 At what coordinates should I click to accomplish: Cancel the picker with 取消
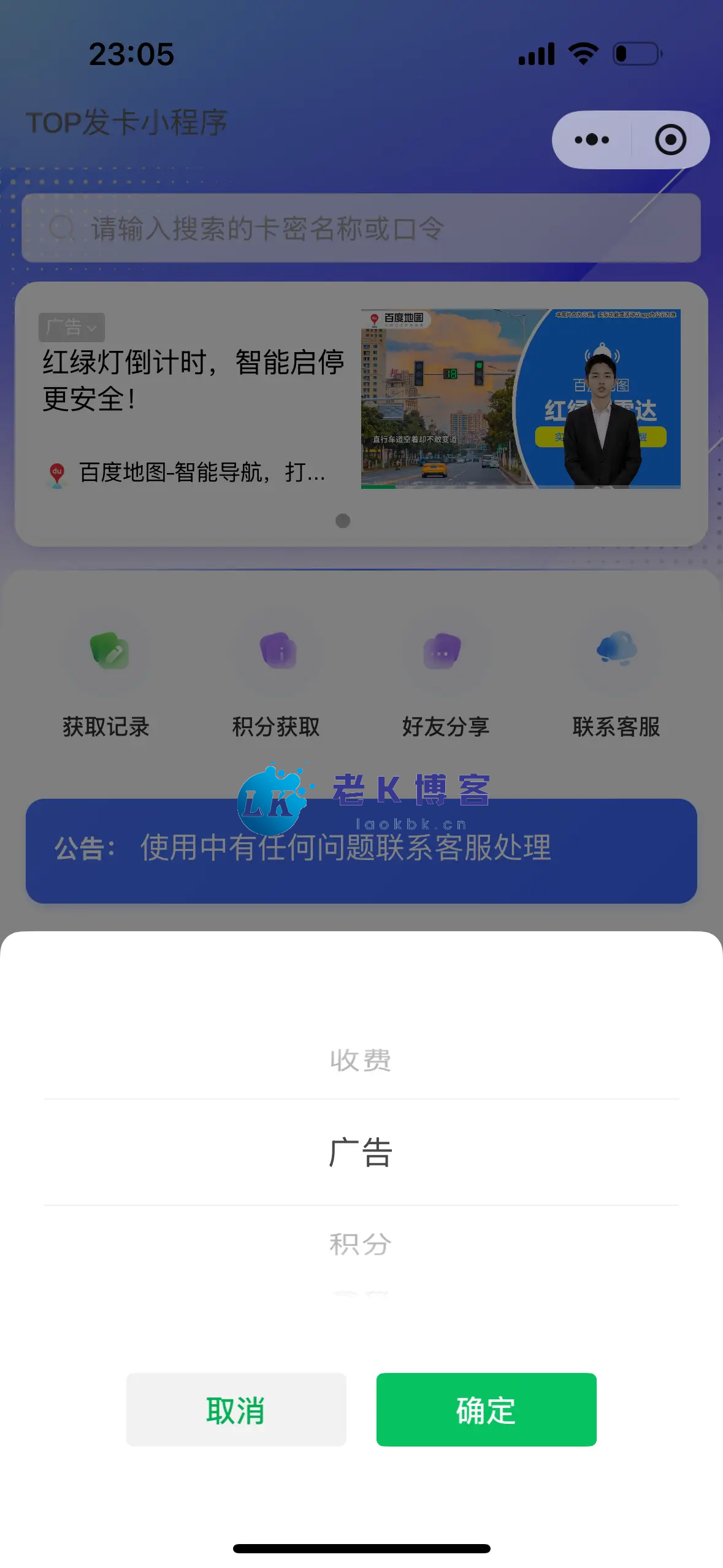[x=236, y=1410]
